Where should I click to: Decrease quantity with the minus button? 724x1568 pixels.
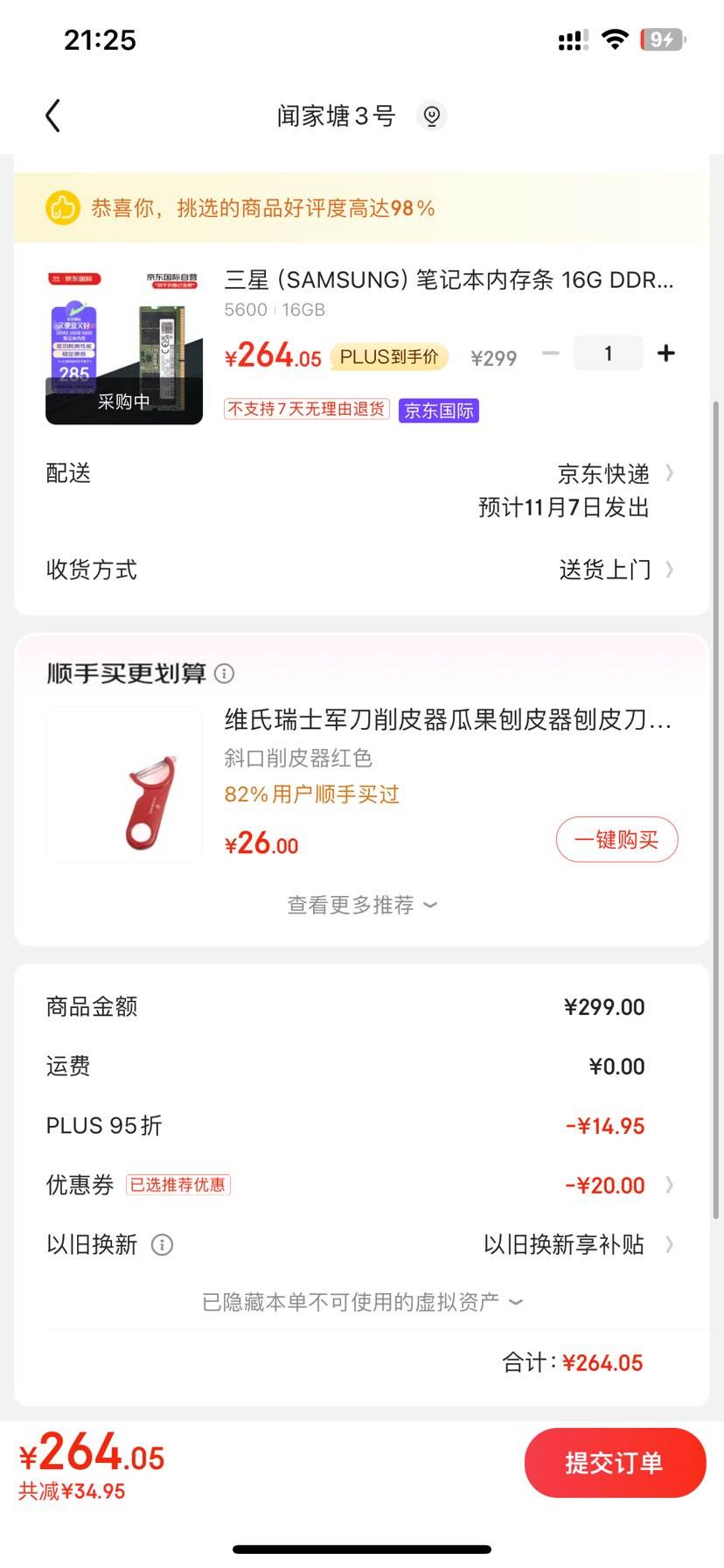click(550, 353)
